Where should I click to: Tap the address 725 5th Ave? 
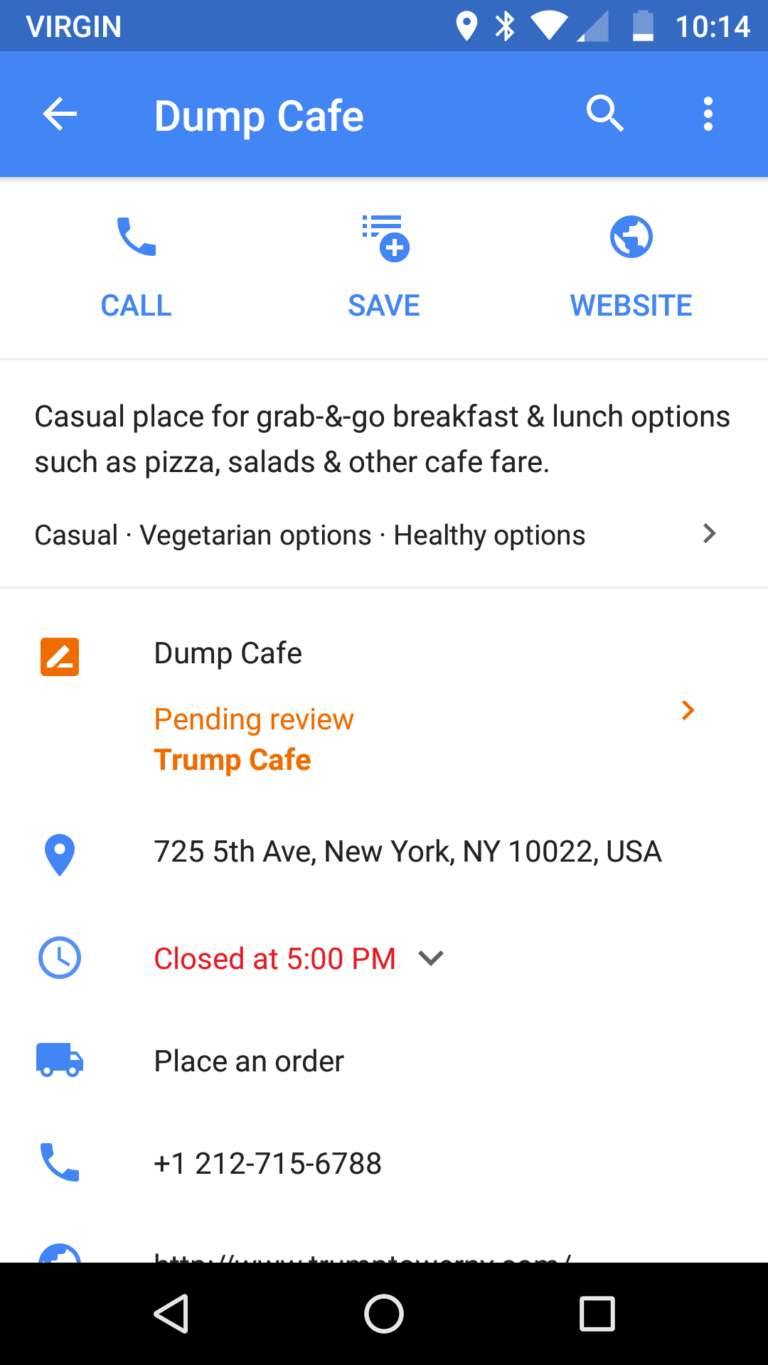tap(407, 851)
